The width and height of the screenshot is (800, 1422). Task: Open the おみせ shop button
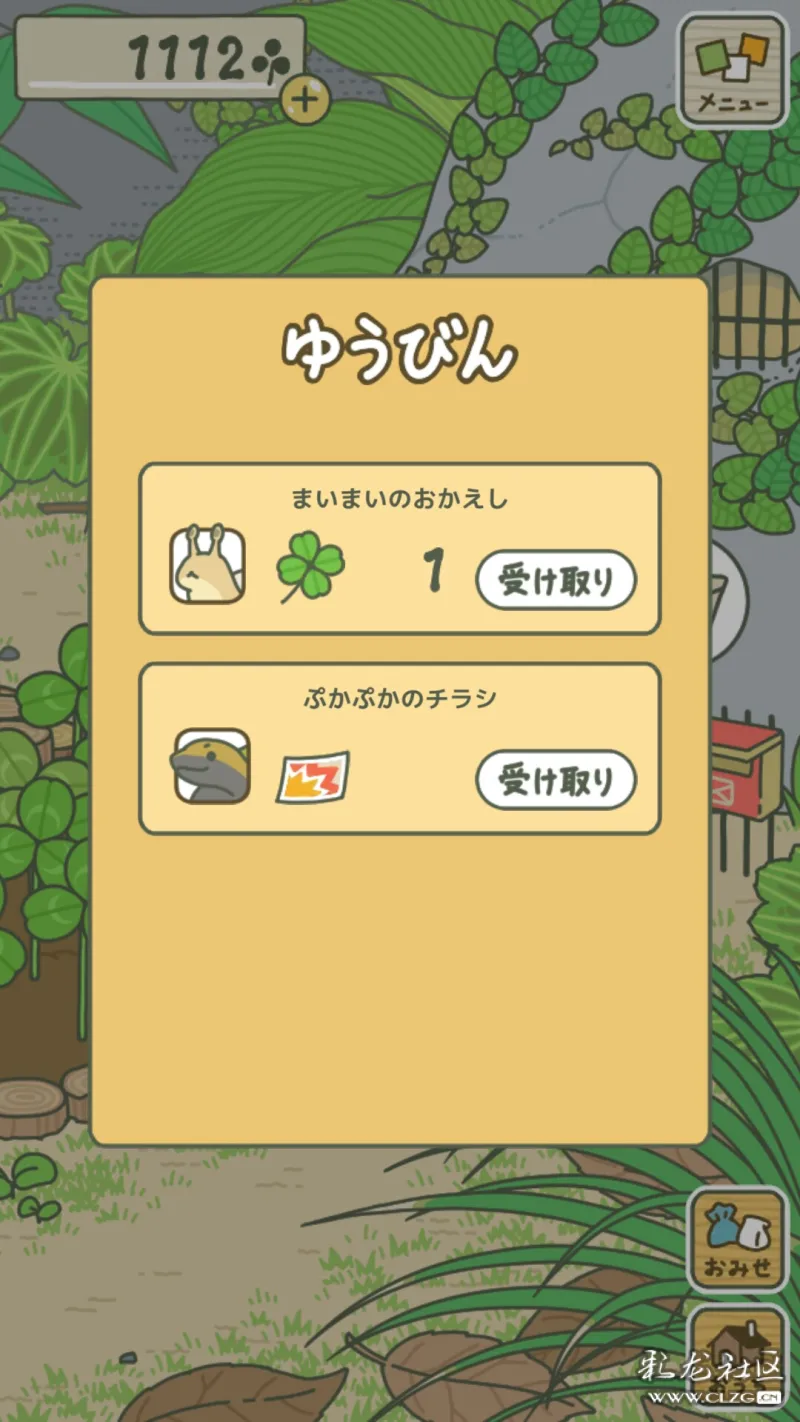pyautogui.click(x=738, y=1240)
